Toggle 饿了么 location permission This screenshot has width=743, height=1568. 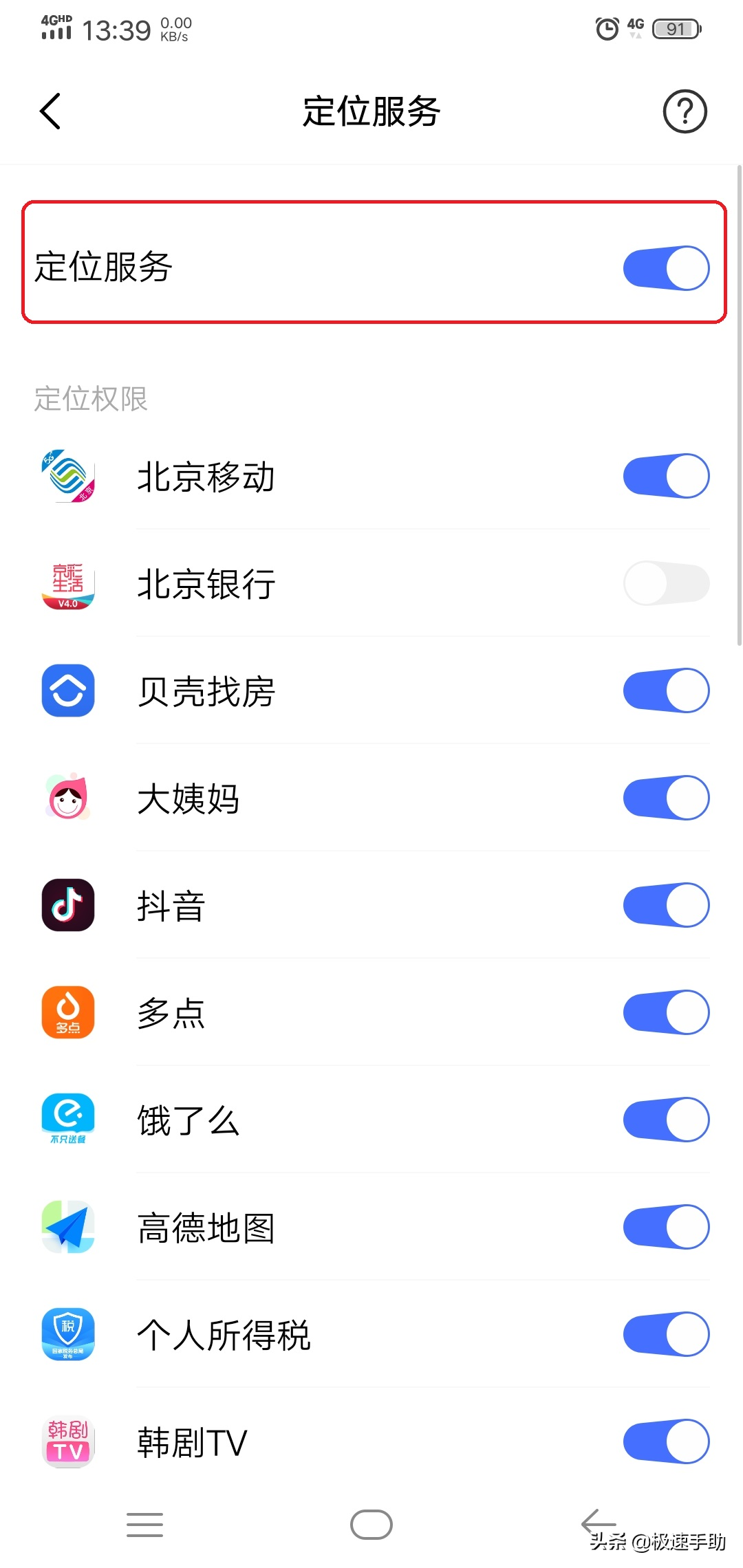tap(666, 1120)
